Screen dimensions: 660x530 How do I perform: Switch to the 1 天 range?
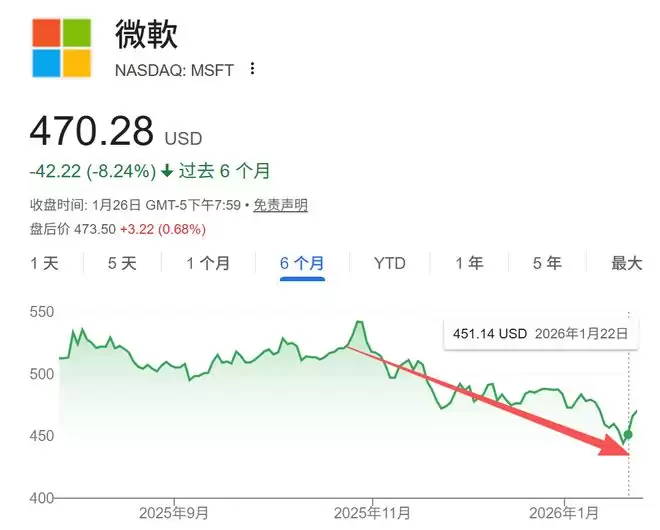[45, 263]
